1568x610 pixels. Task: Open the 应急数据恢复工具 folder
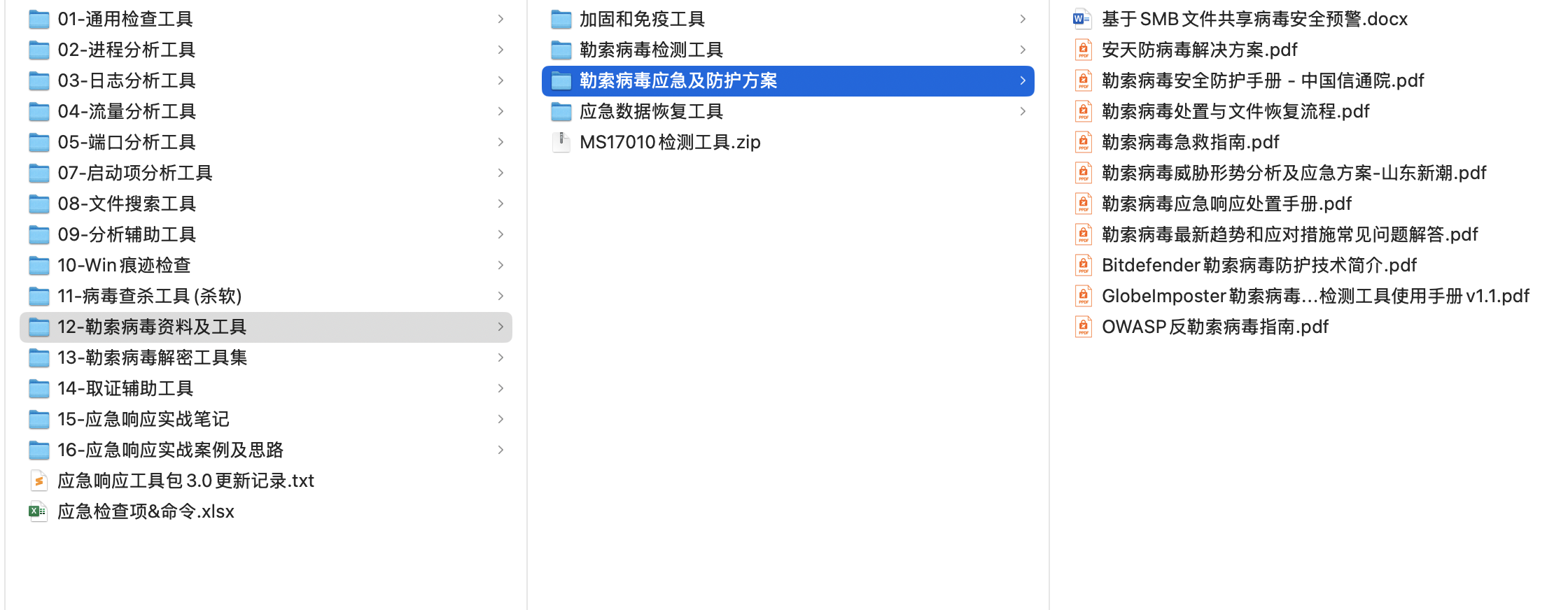651,111
